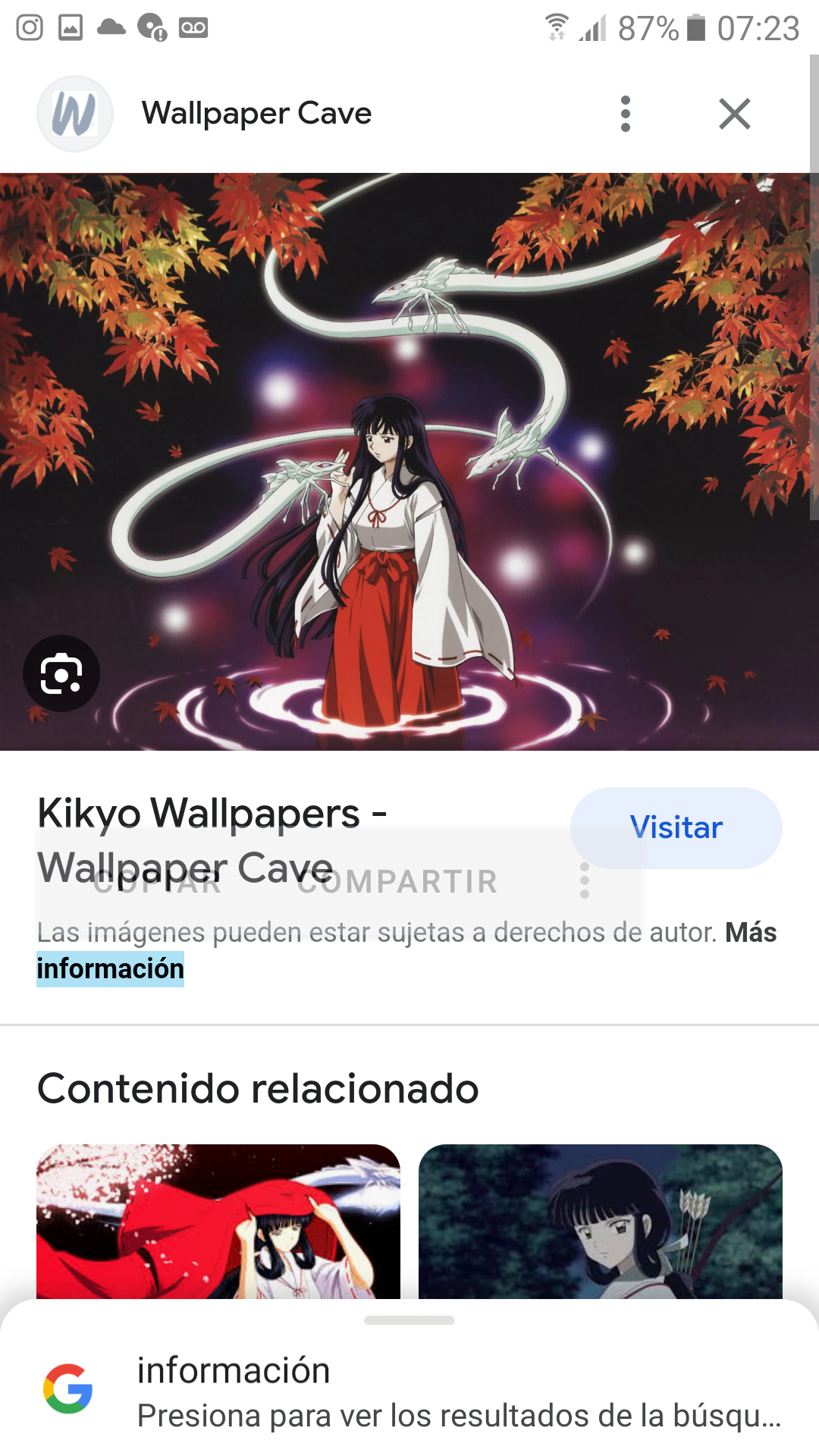Tap the Wallpaper Cave site logo
Screen dimensions: 819x1456
tap(75, 114)
